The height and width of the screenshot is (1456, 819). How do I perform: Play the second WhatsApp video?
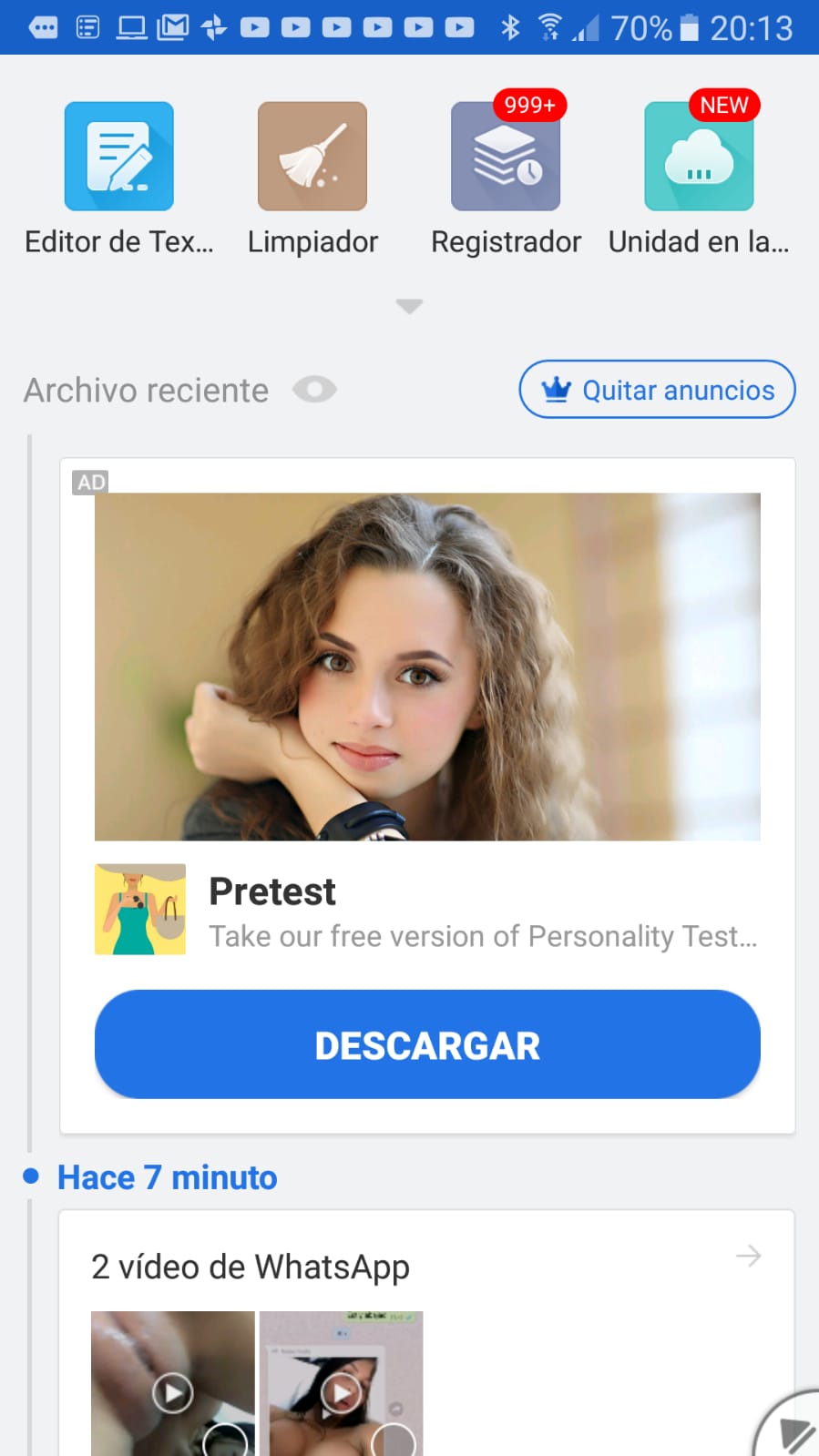point(342,1392)
